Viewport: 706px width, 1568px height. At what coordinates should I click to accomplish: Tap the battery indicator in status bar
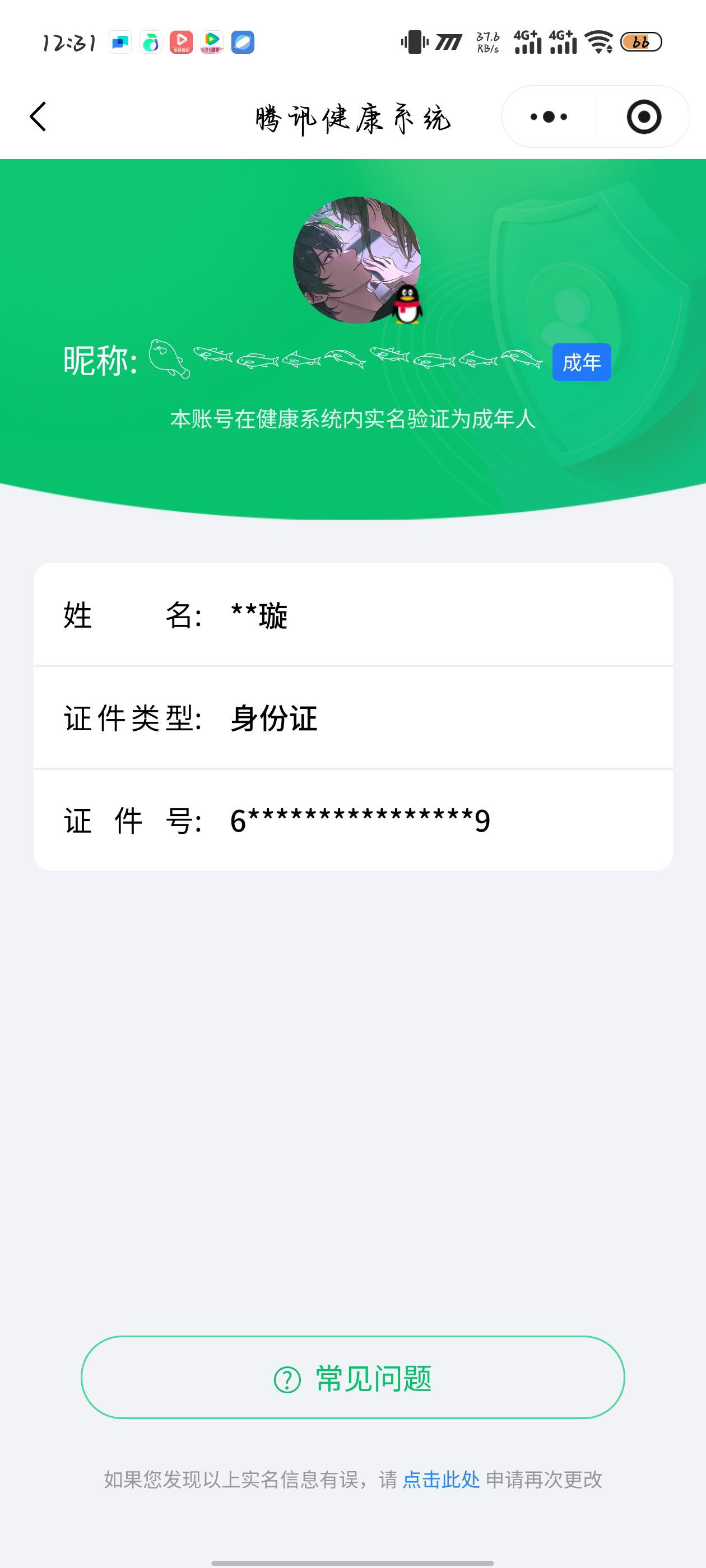[x=641, y=41]
